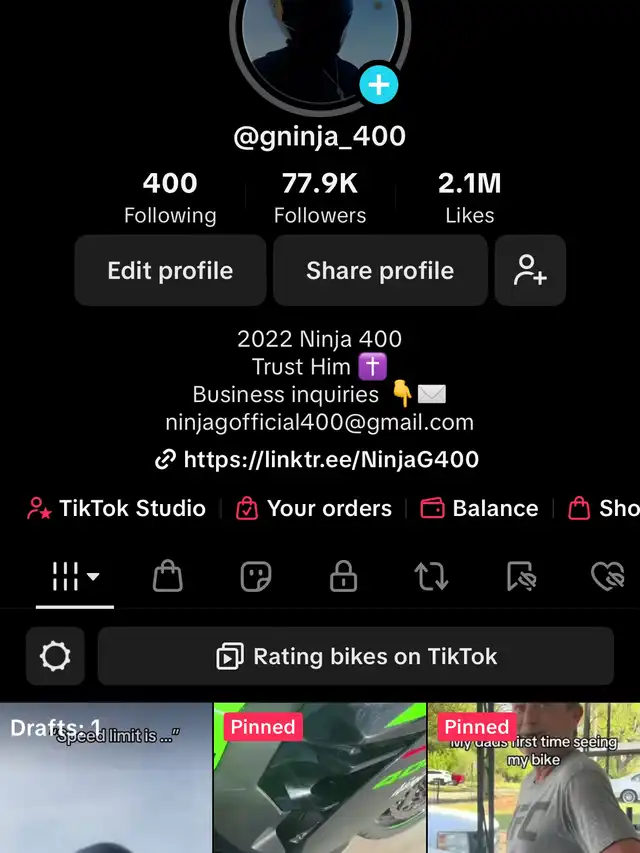Select the videos grid tab
640x853 pixels.
tap(75, 577)
